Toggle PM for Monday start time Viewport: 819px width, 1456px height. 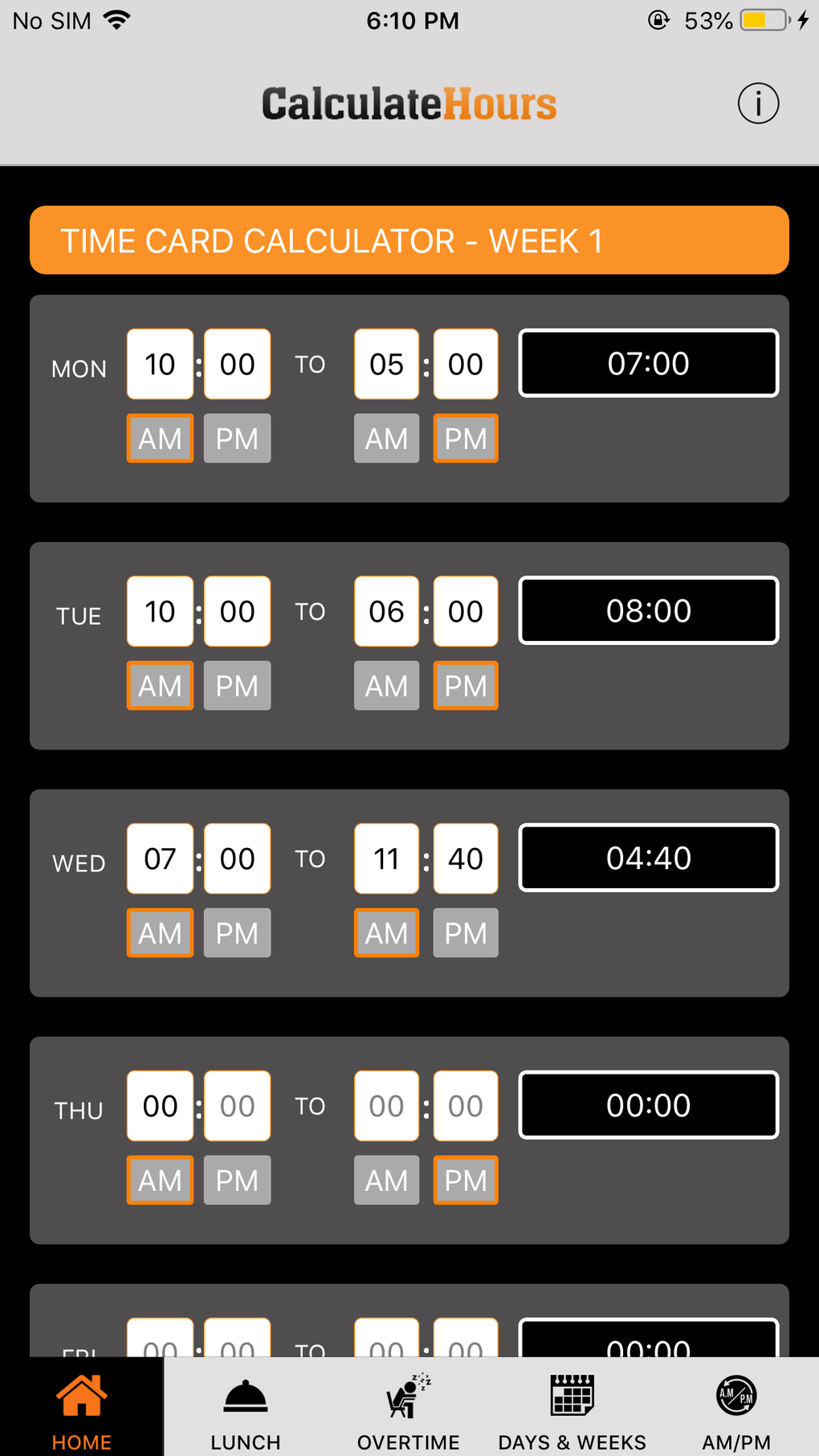(x=237, y=438)
